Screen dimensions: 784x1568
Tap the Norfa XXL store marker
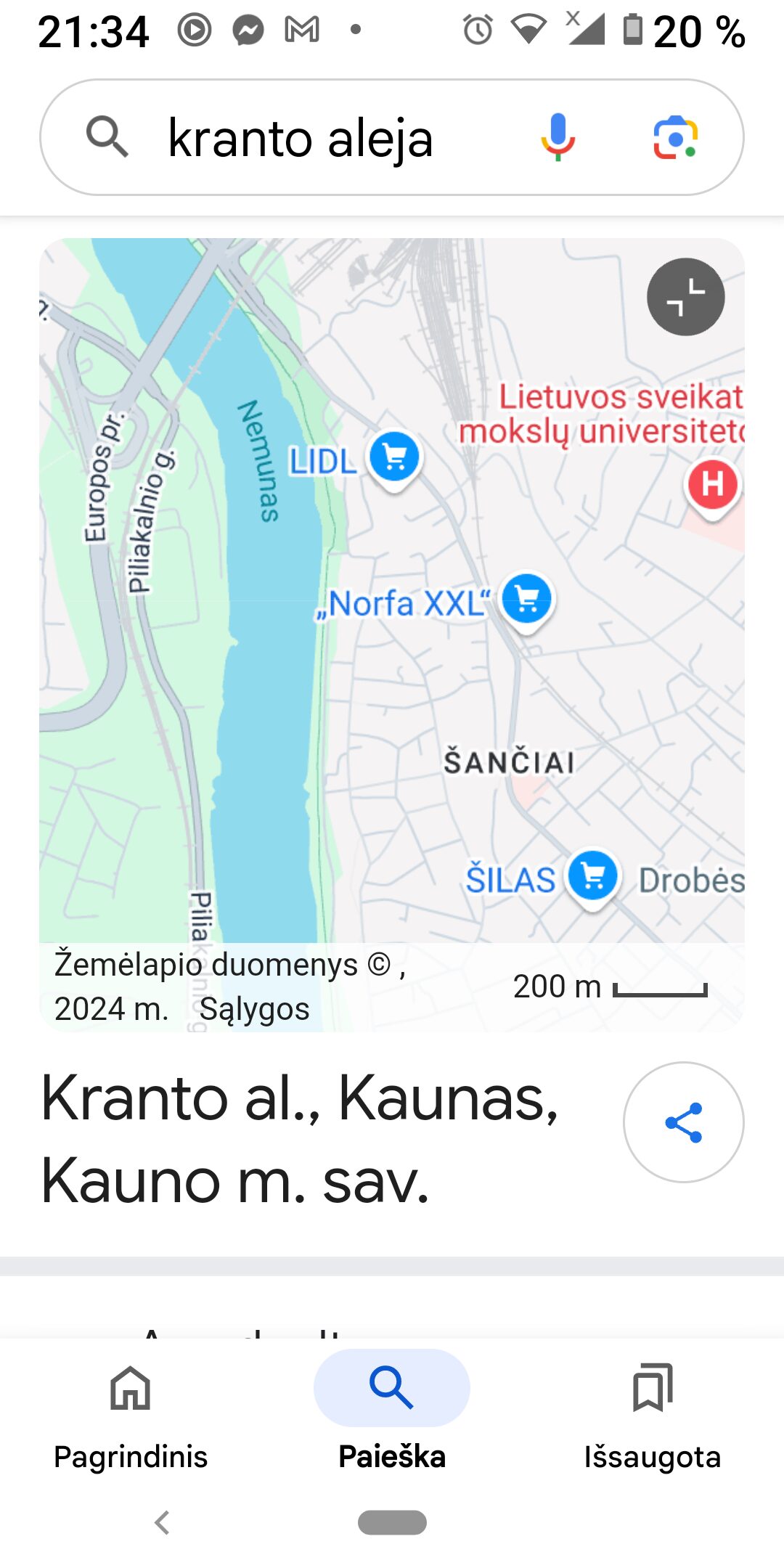coord(526,598)
